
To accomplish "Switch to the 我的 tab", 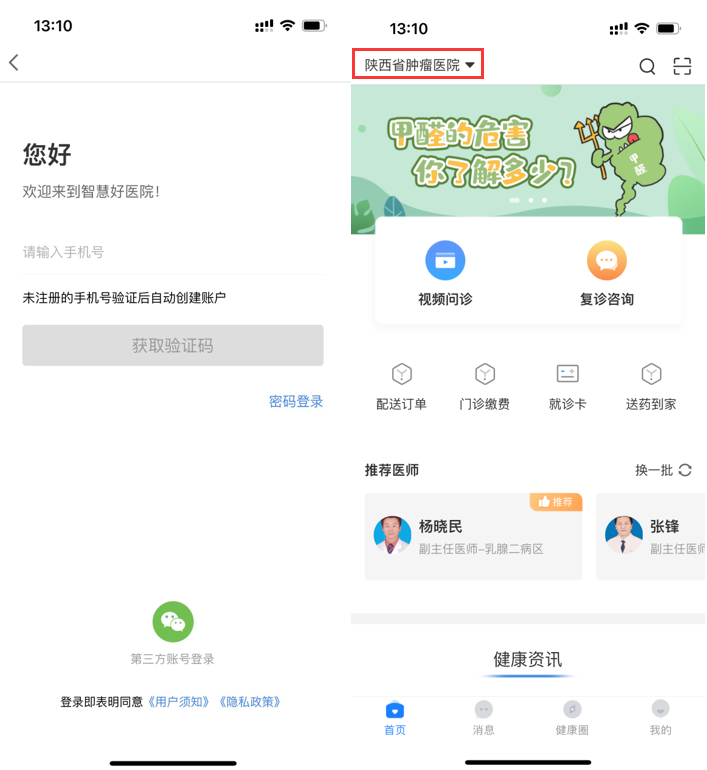I will 660,717.
